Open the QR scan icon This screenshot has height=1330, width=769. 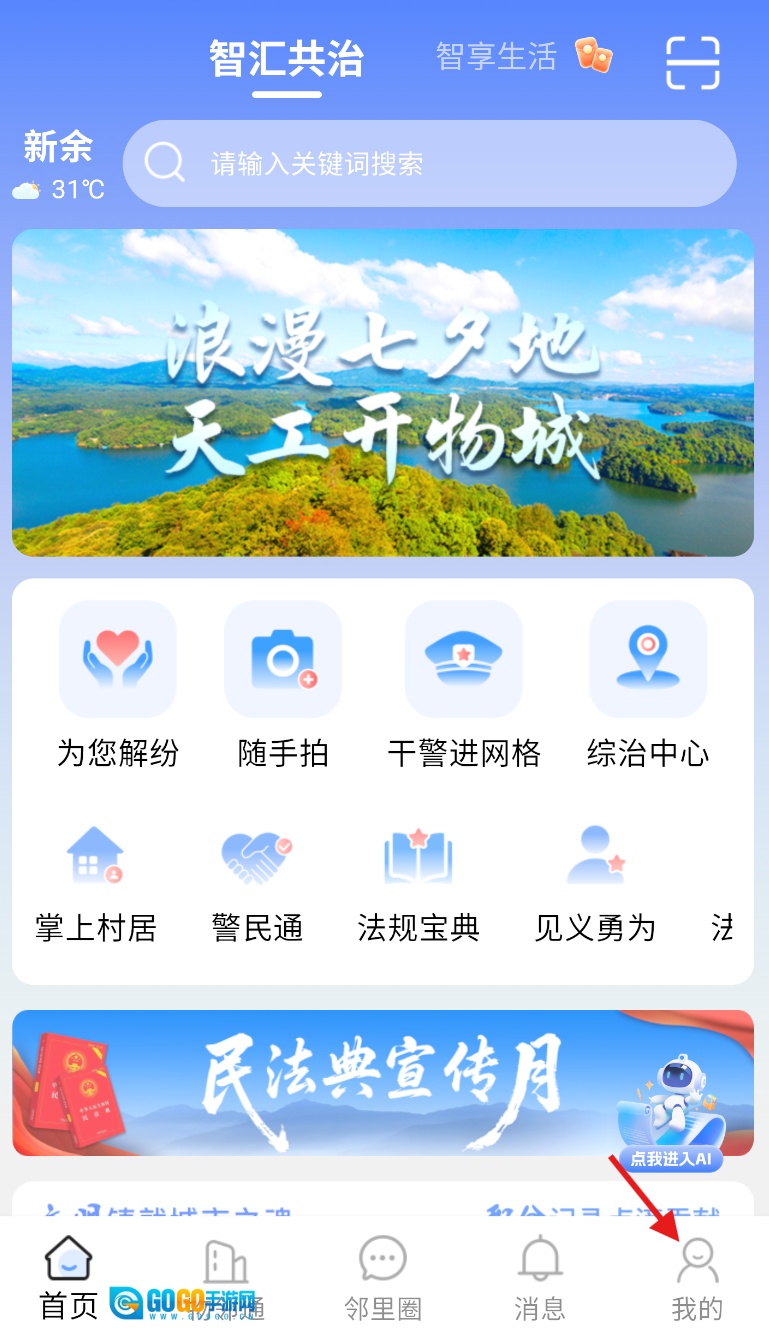click(x=693, y=62)
